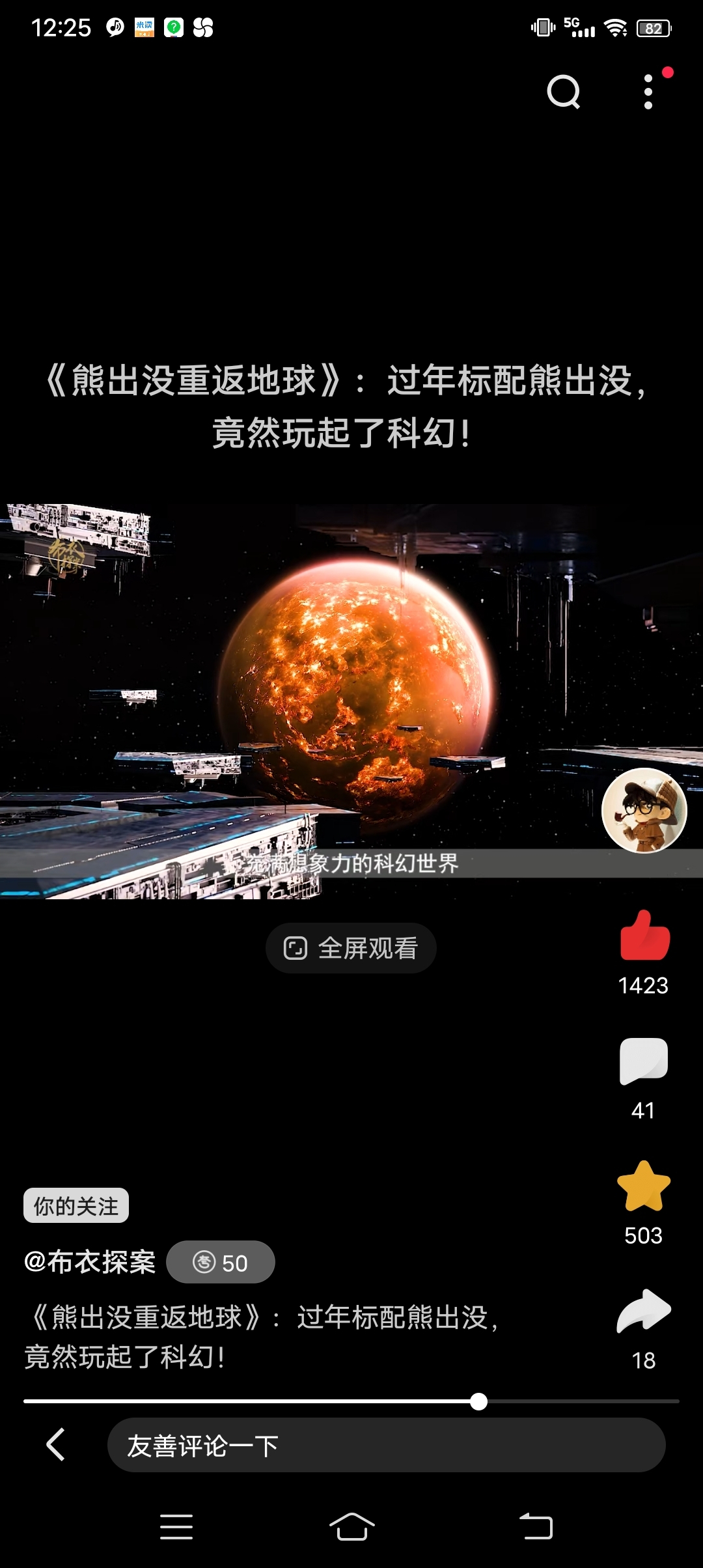The image size is (703, 1568).
Task: Go back with the left arrow
Action: 56,1444
